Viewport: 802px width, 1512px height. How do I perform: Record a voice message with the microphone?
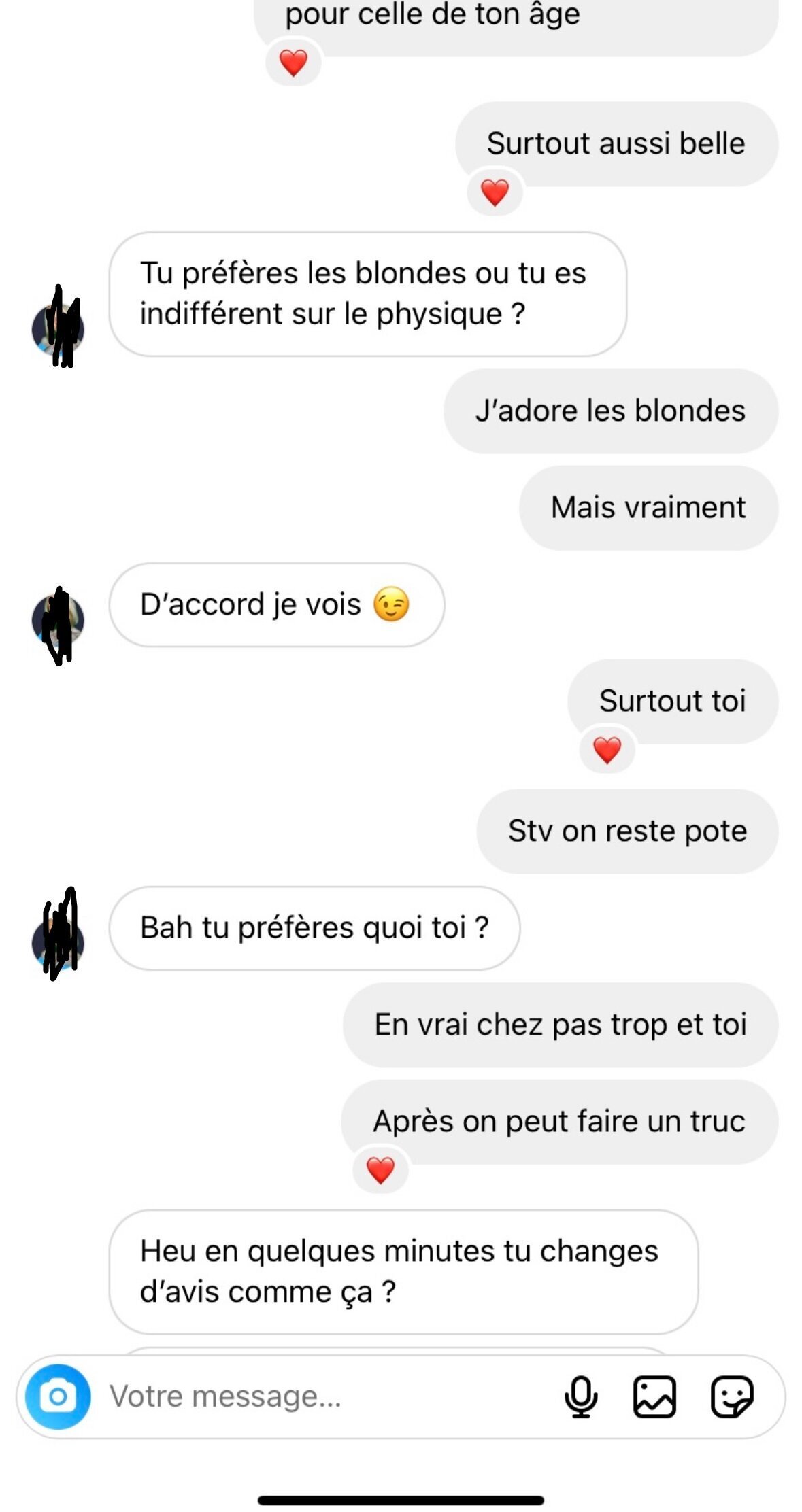[581, 1396]
